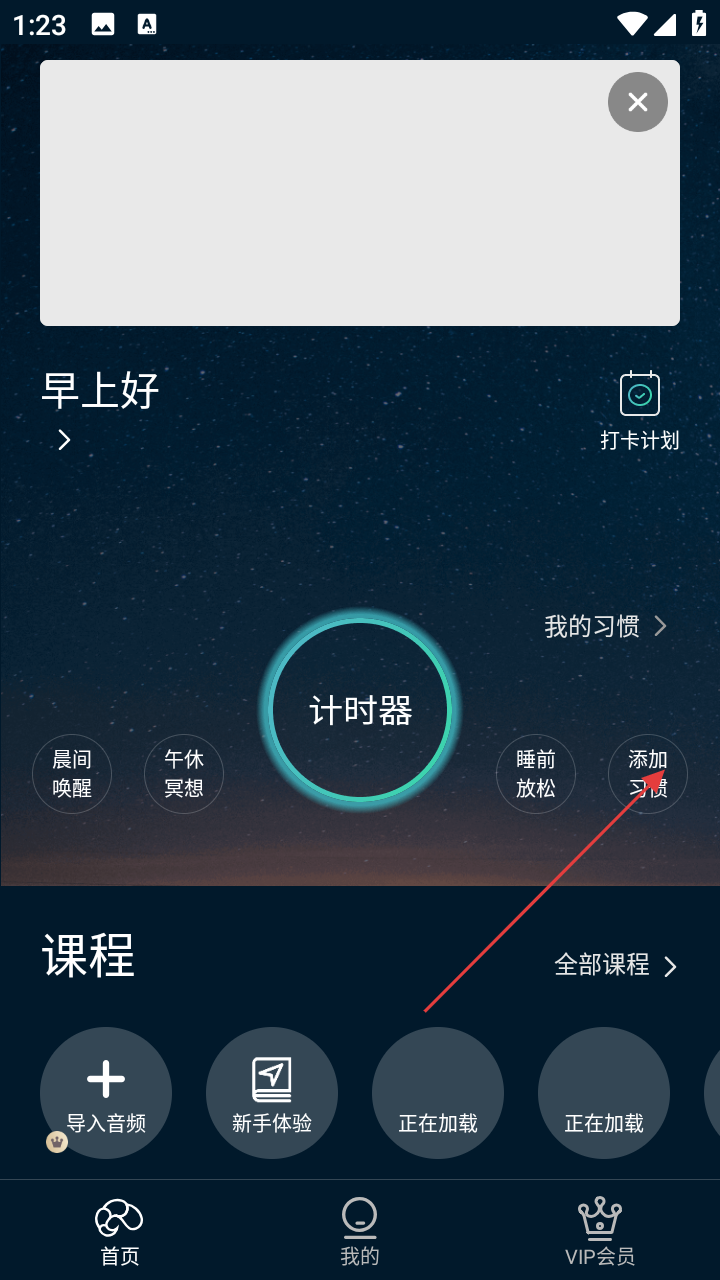Switch to the 我的 tab
This screenshot has height=1280, width=720.
tap(360, 1231)
